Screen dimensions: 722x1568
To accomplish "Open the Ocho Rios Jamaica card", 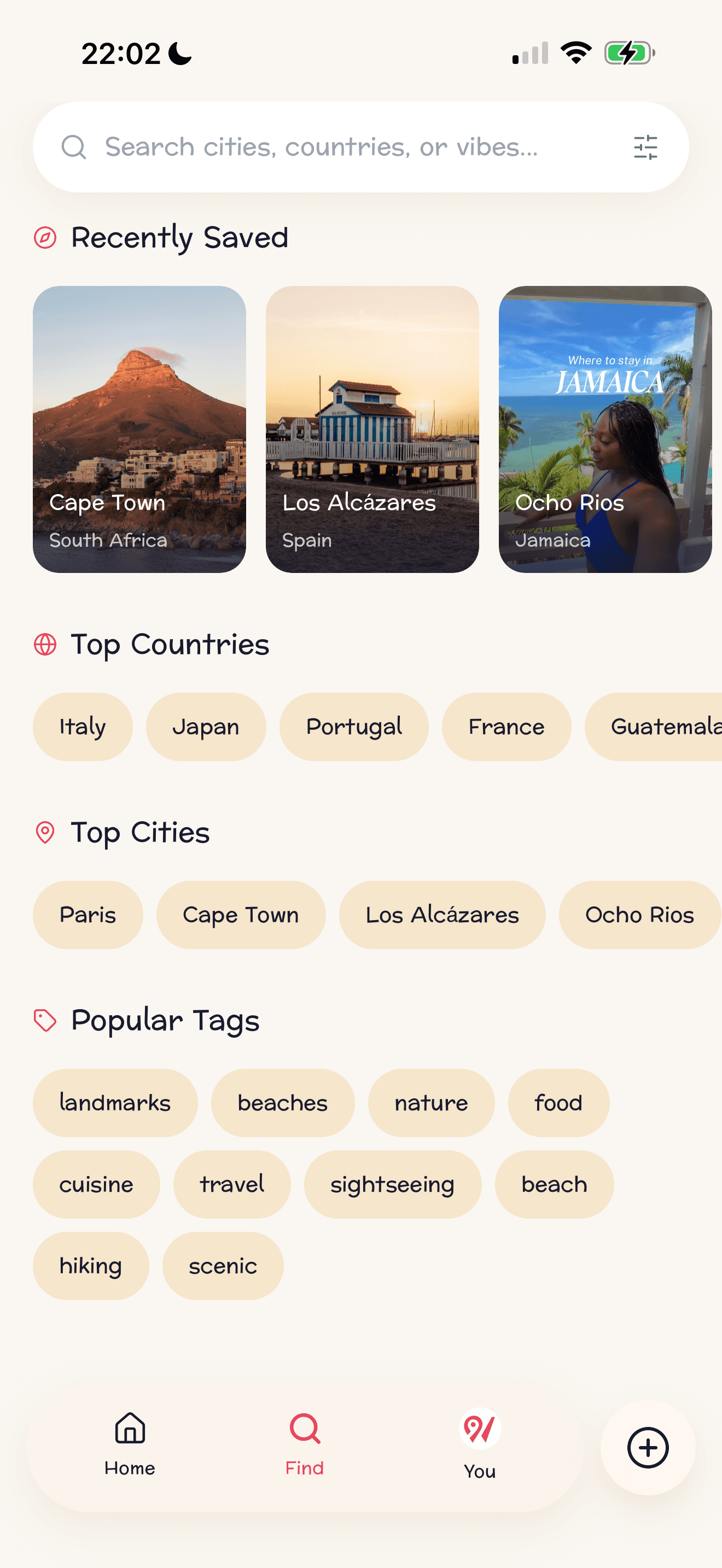I will [604, 429].
